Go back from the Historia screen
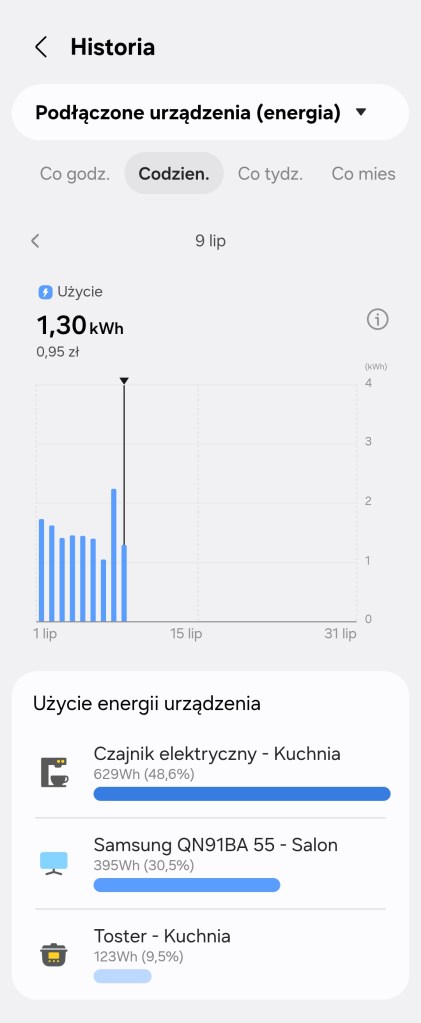 point(40,47)
